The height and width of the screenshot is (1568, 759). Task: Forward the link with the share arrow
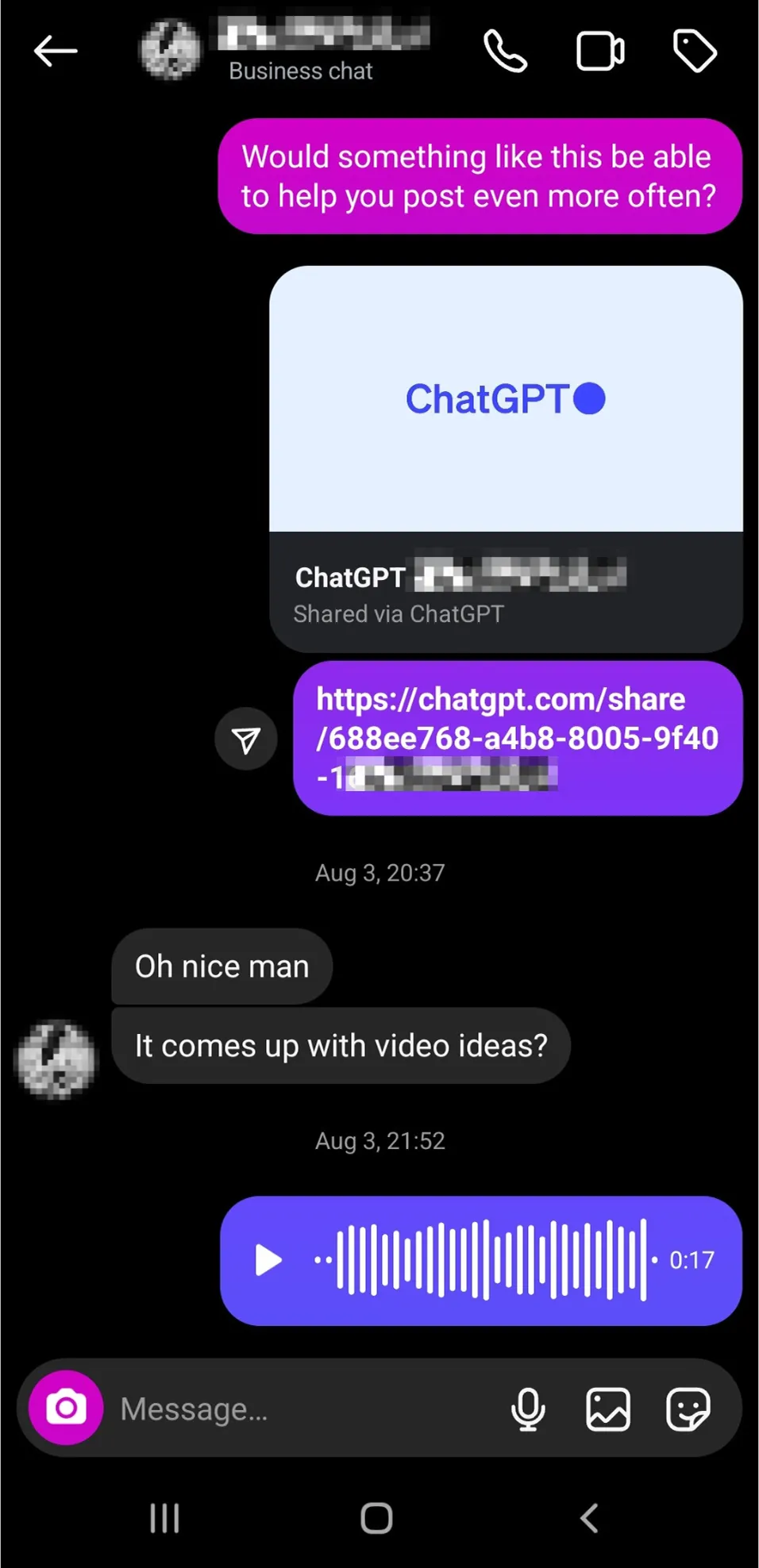pos(246,740)
